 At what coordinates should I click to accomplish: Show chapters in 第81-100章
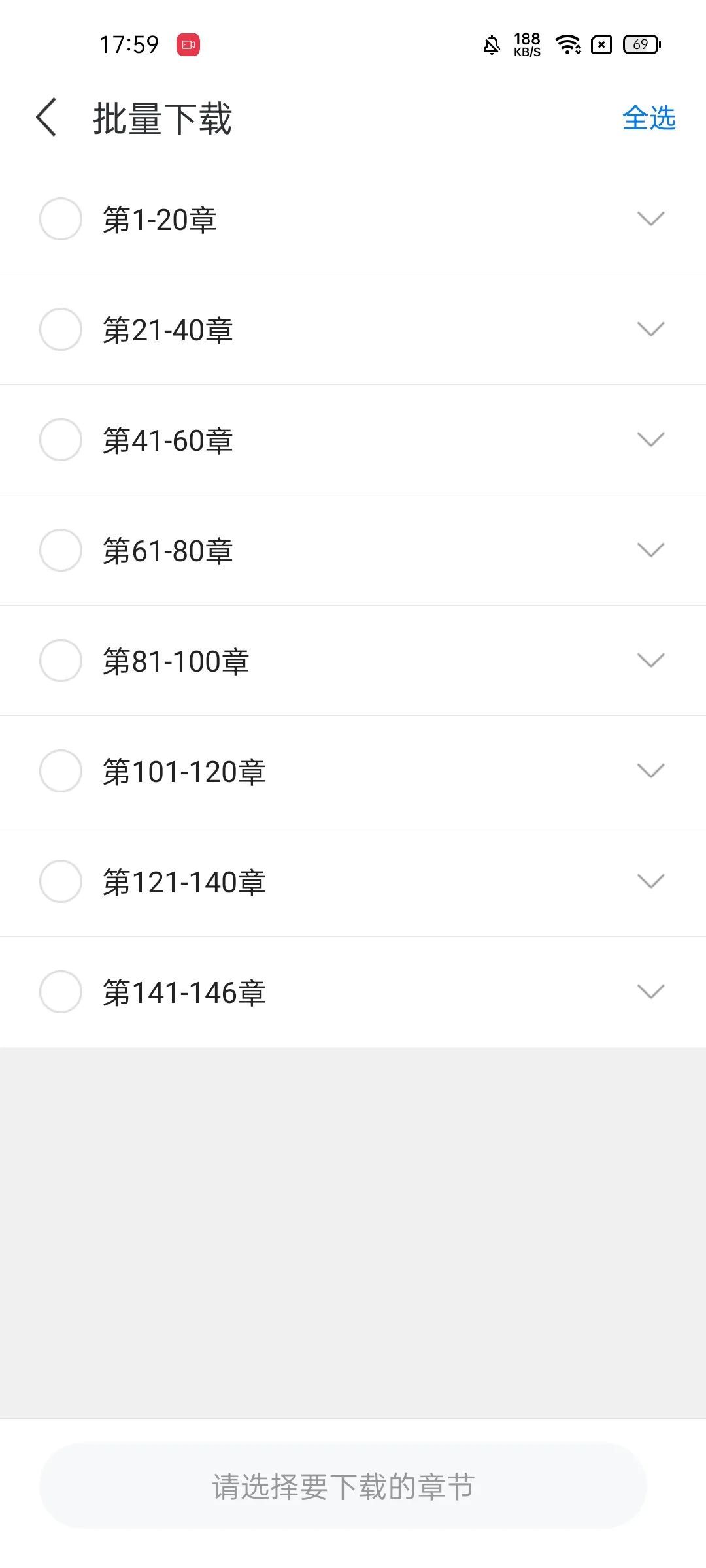pyautogui.click(x=650, y=661)
